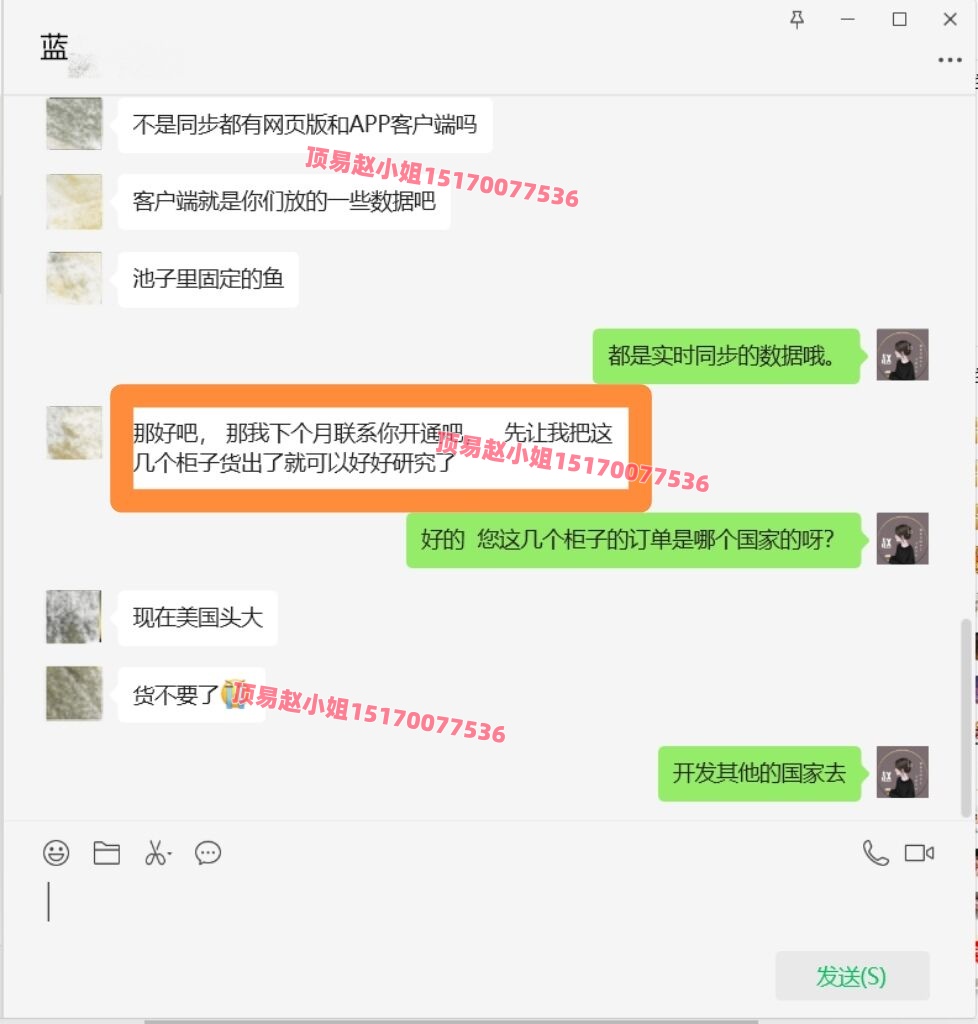This screenshot has width=978, height=1024.
Task: Start a video call
Action: coord(918,853)
